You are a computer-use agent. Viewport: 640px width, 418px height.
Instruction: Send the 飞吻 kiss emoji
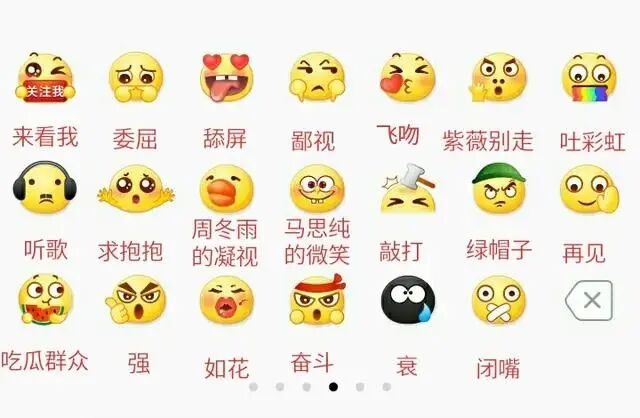click(406, 79)
